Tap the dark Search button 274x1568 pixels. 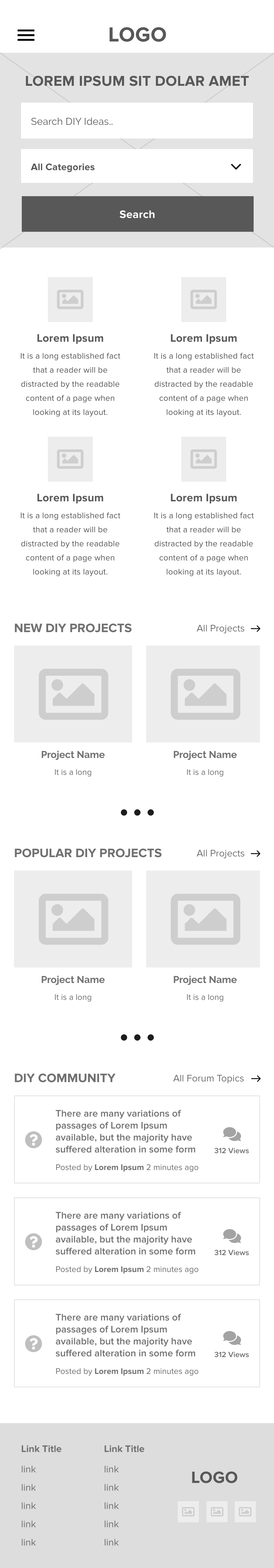tap(137, 214)
